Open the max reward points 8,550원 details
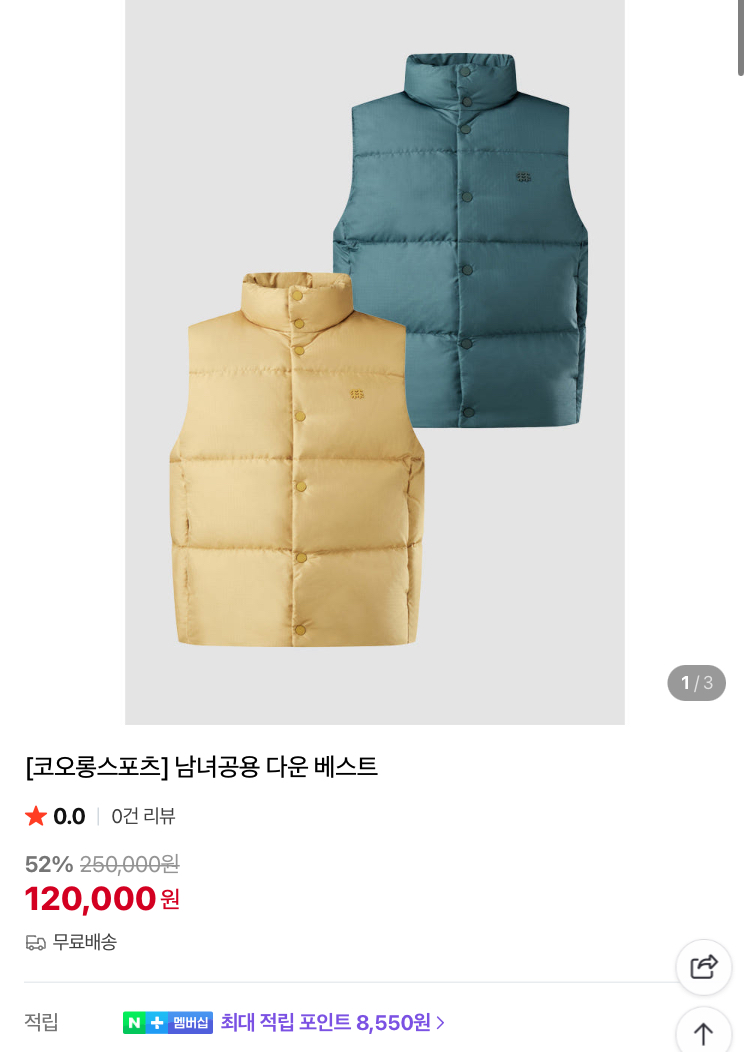 tap(332, 1022)
